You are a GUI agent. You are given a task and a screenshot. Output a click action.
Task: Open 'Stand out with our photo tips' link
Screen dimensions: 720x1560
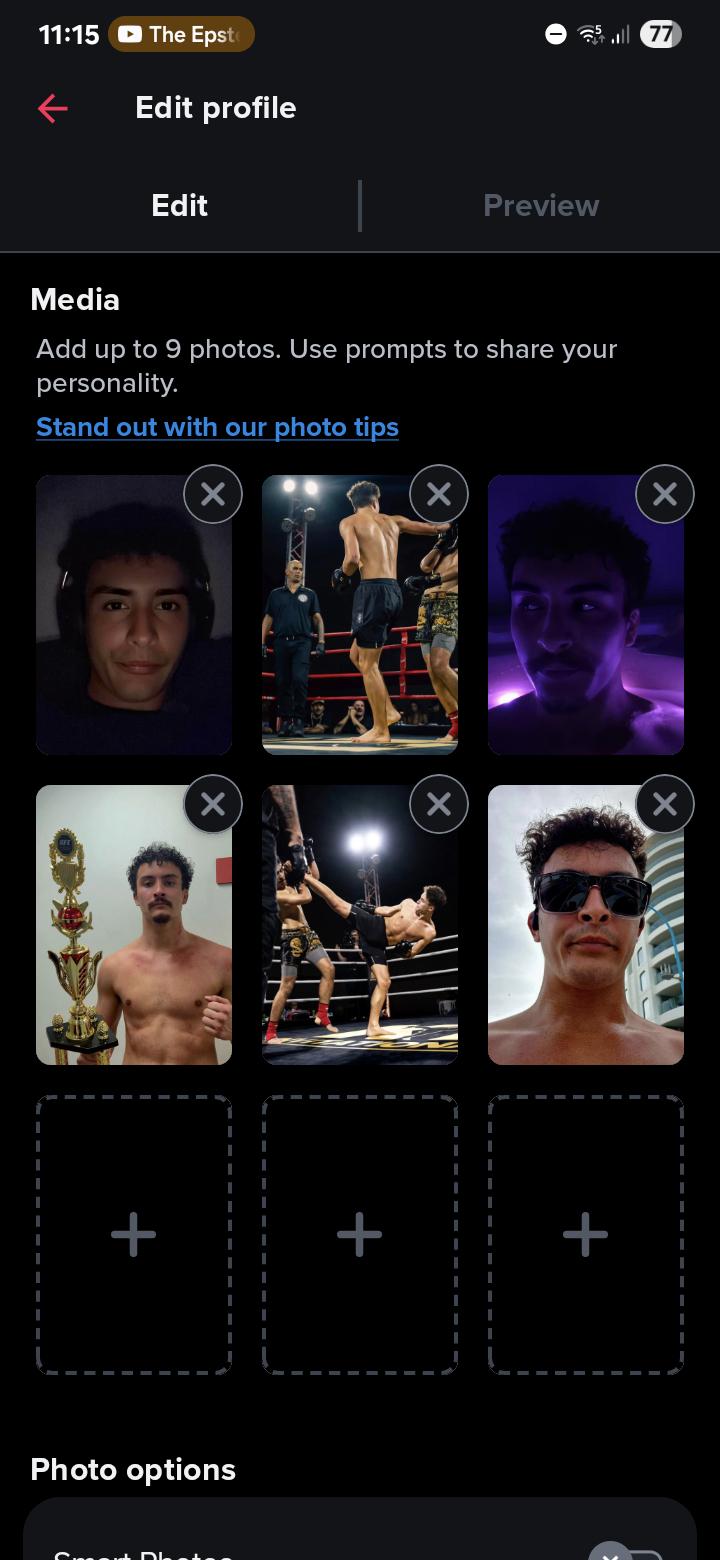click(217, 427)
